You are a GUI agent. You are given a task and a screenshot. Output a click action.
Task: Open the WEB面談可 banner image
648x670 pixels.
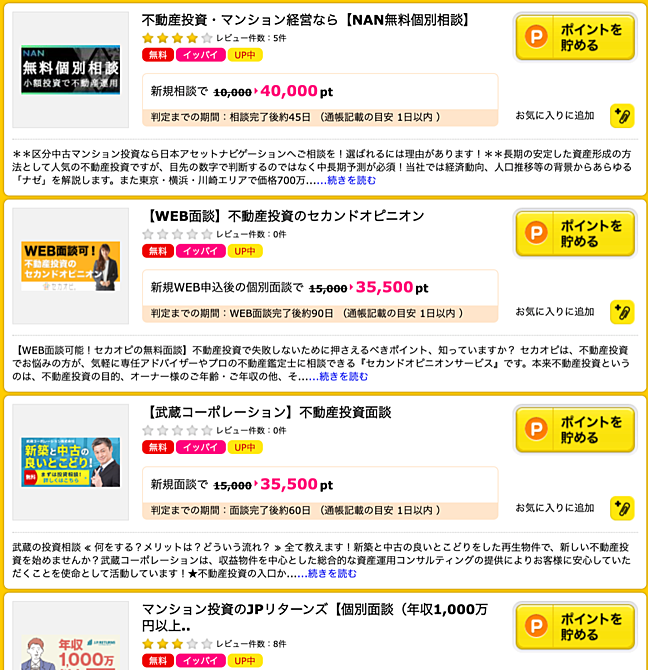click(x=71, y=266)
